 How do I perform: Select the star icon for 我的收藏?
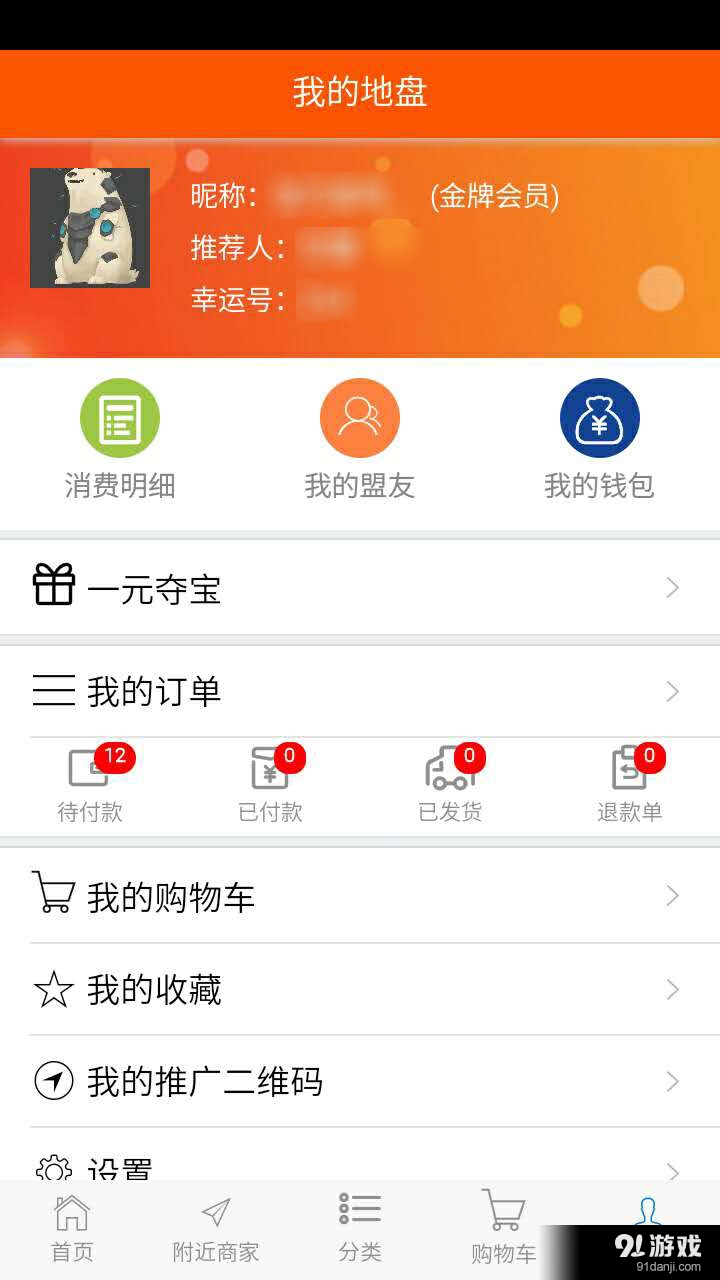[55, 990]
